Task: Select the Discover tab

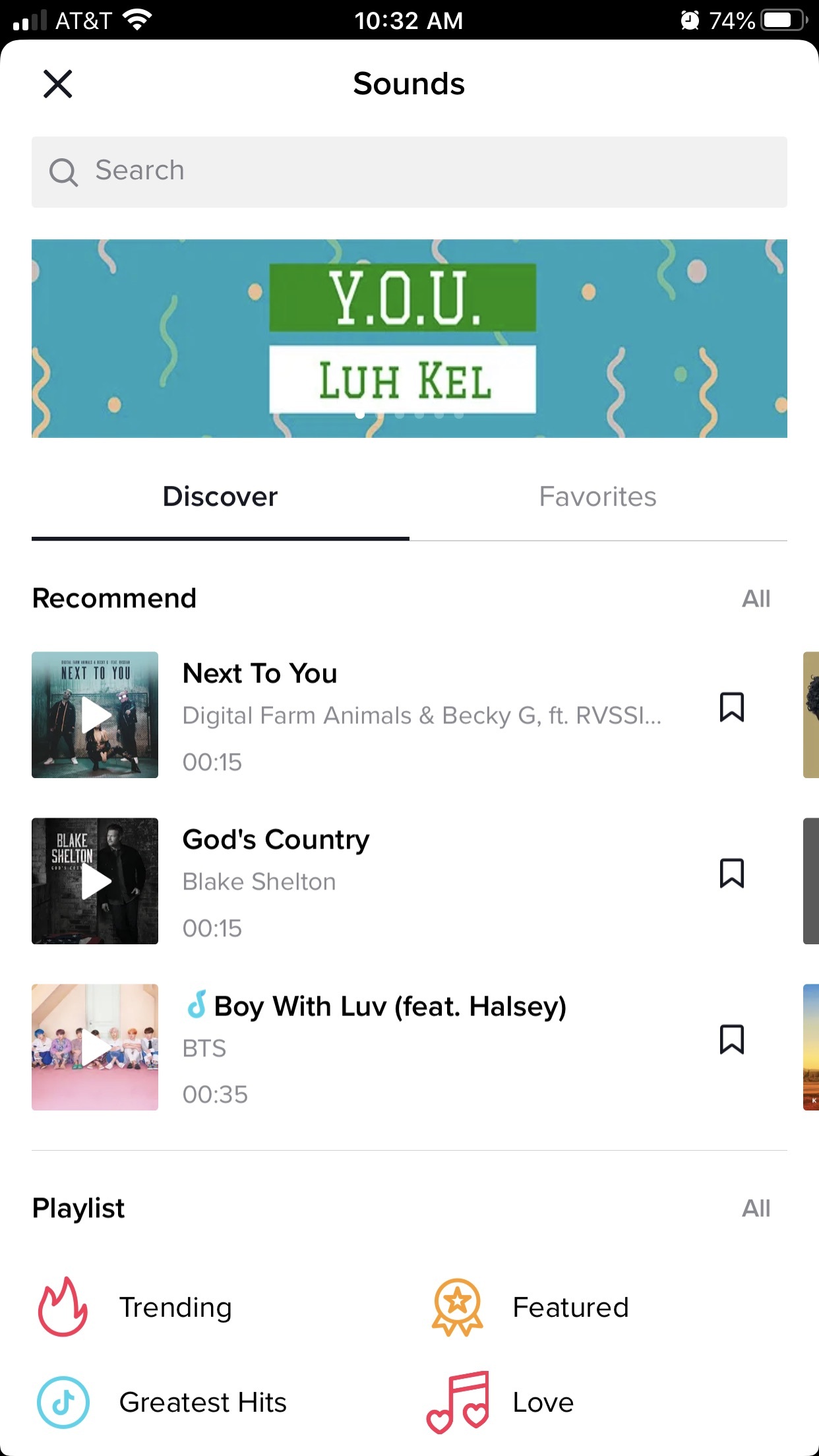Action: pos(220,497)
